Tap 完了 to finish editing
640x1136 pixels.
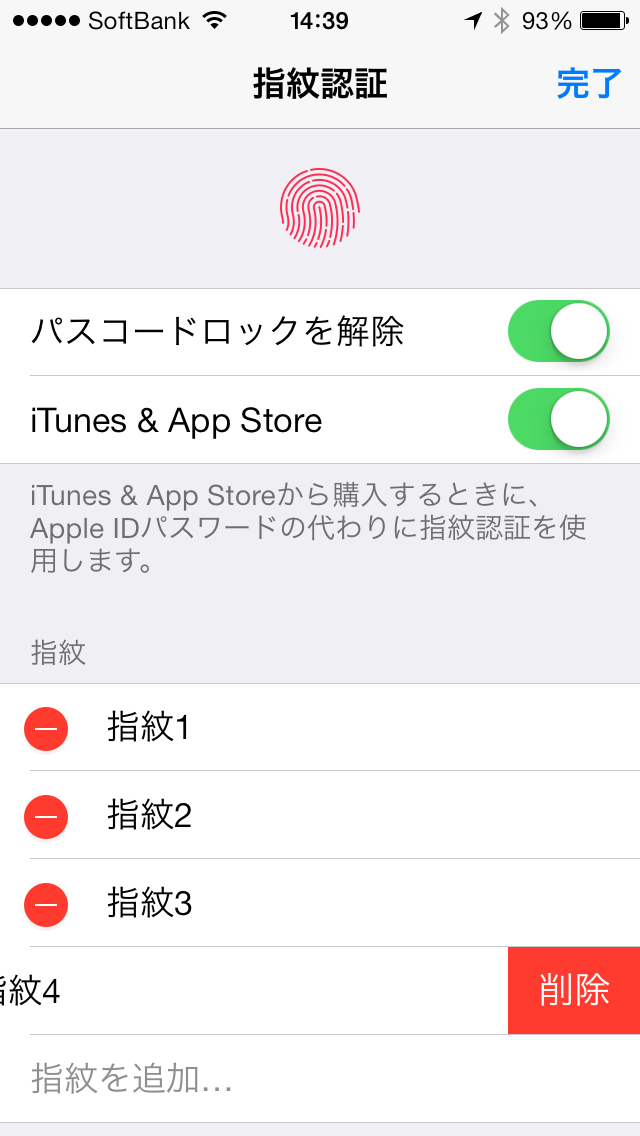tap(588, 85)
